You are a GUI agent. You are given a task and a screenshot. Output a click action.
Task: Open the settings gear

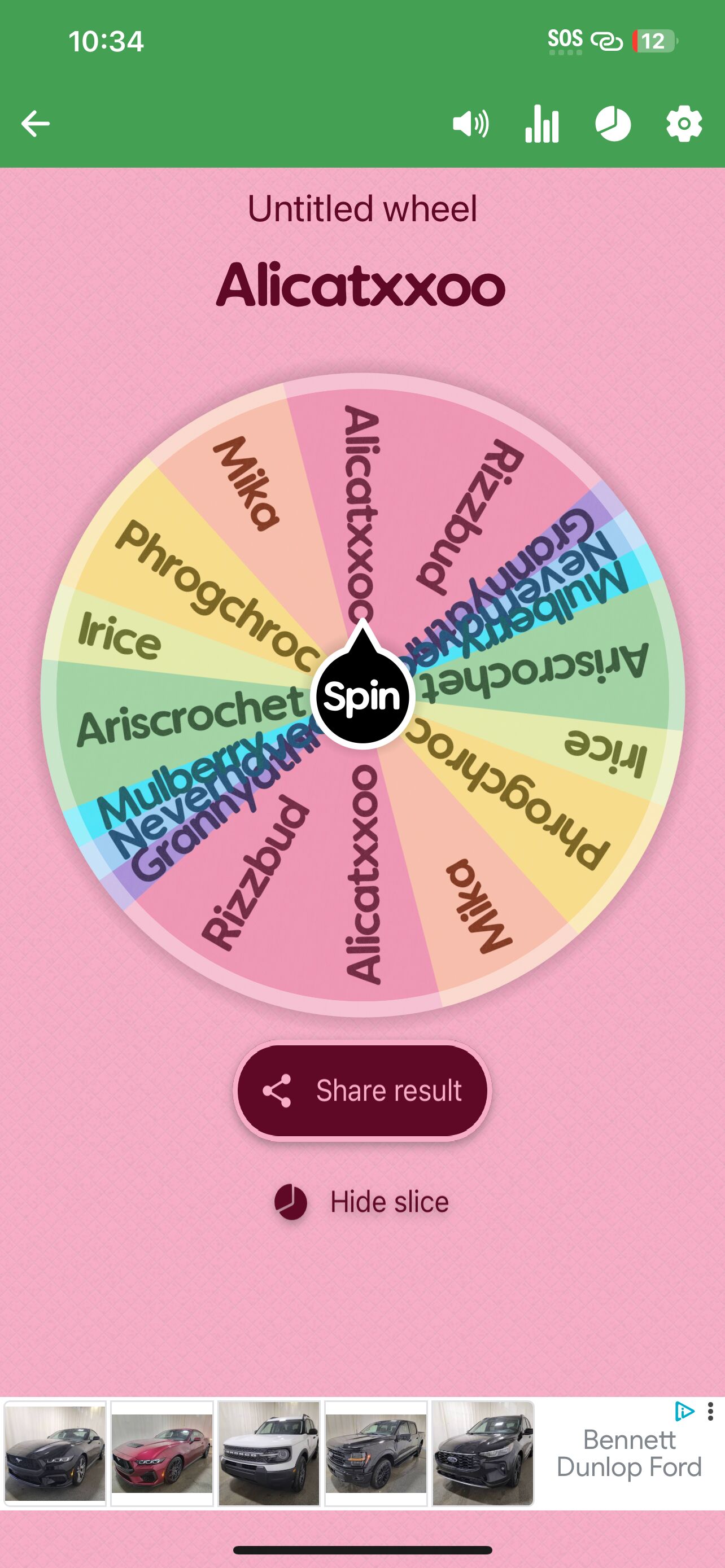pyautogui.click(x=684, y=124)
